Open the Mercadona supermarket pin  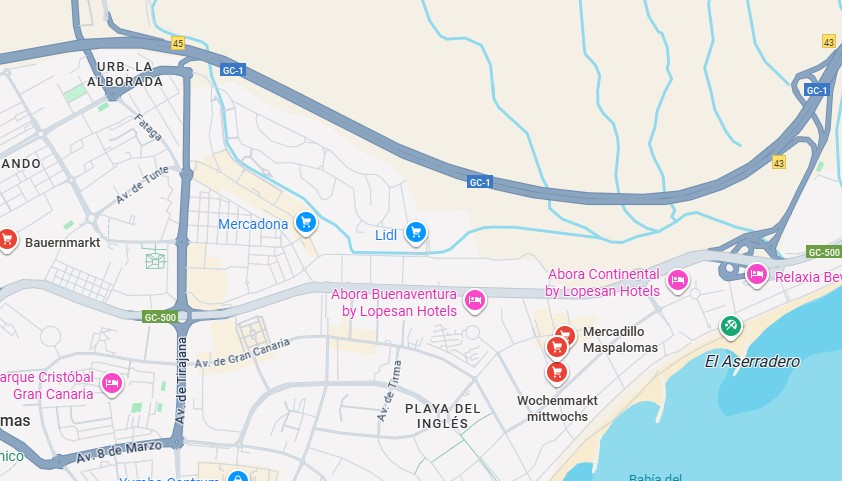(x=307, y=222)
